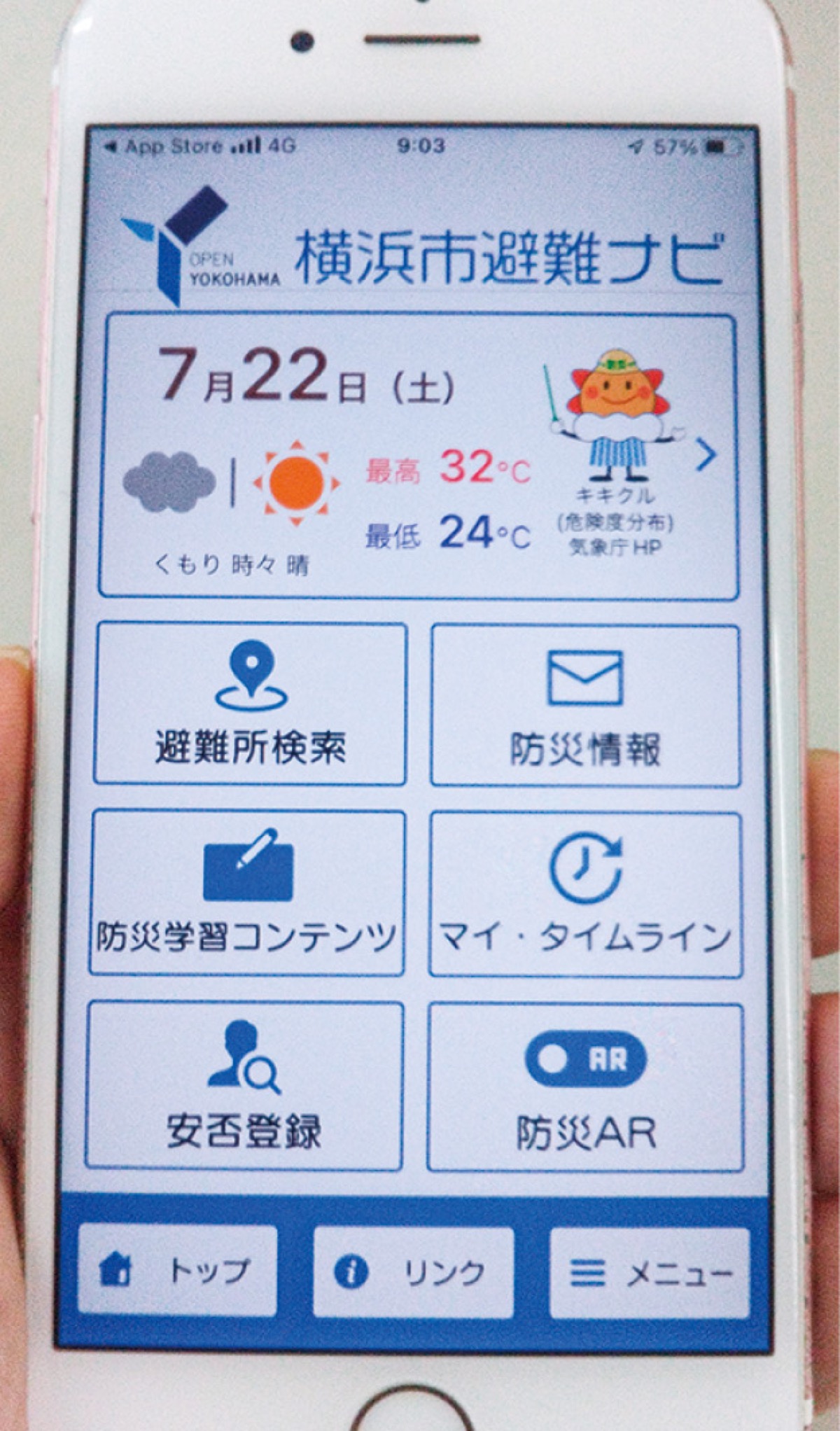Open 避難所検索 shelter search
The height and width of the screenshot is (1431, 840).
249,704
